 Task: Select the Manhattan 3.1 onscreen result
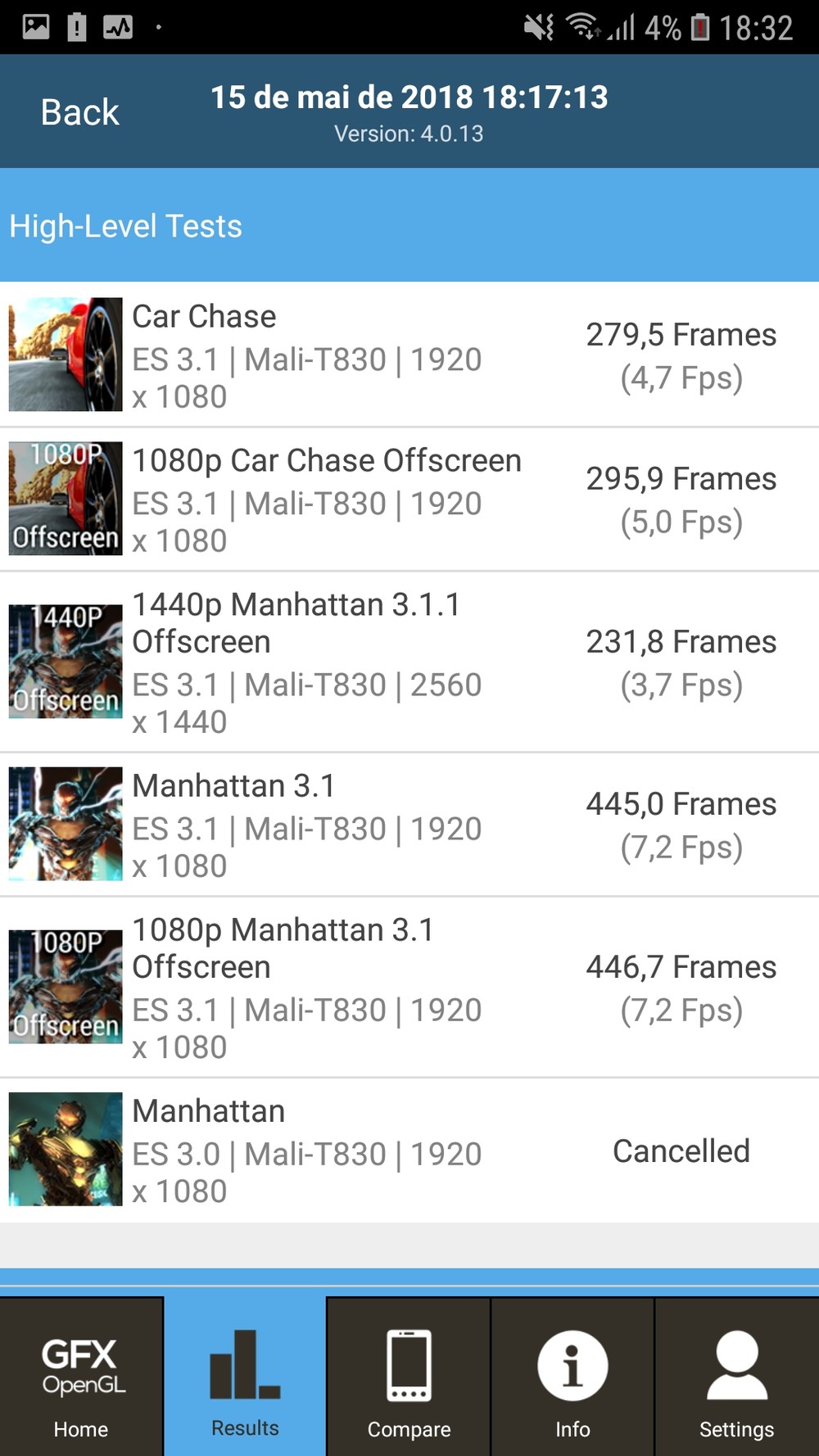[409, 825]
